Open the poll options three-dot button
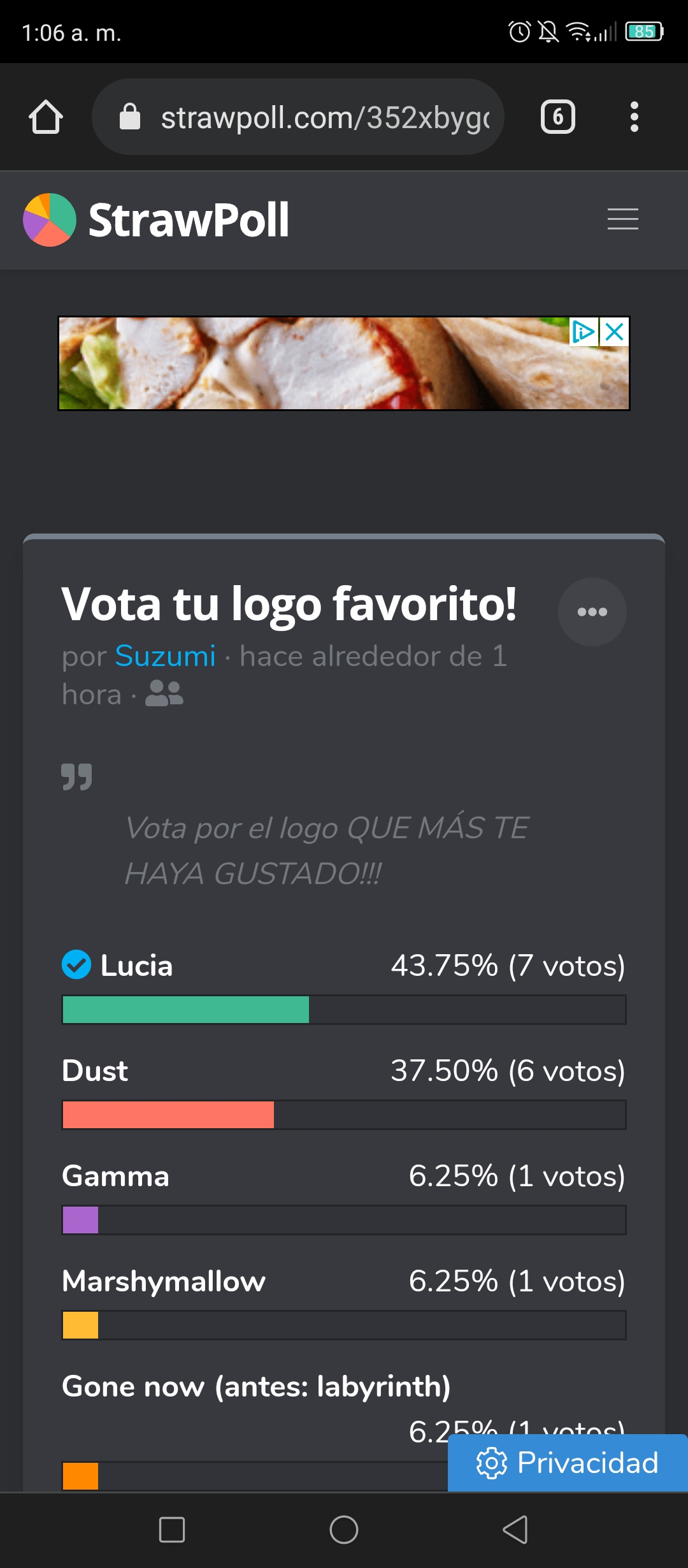 (x=592, y=612)
